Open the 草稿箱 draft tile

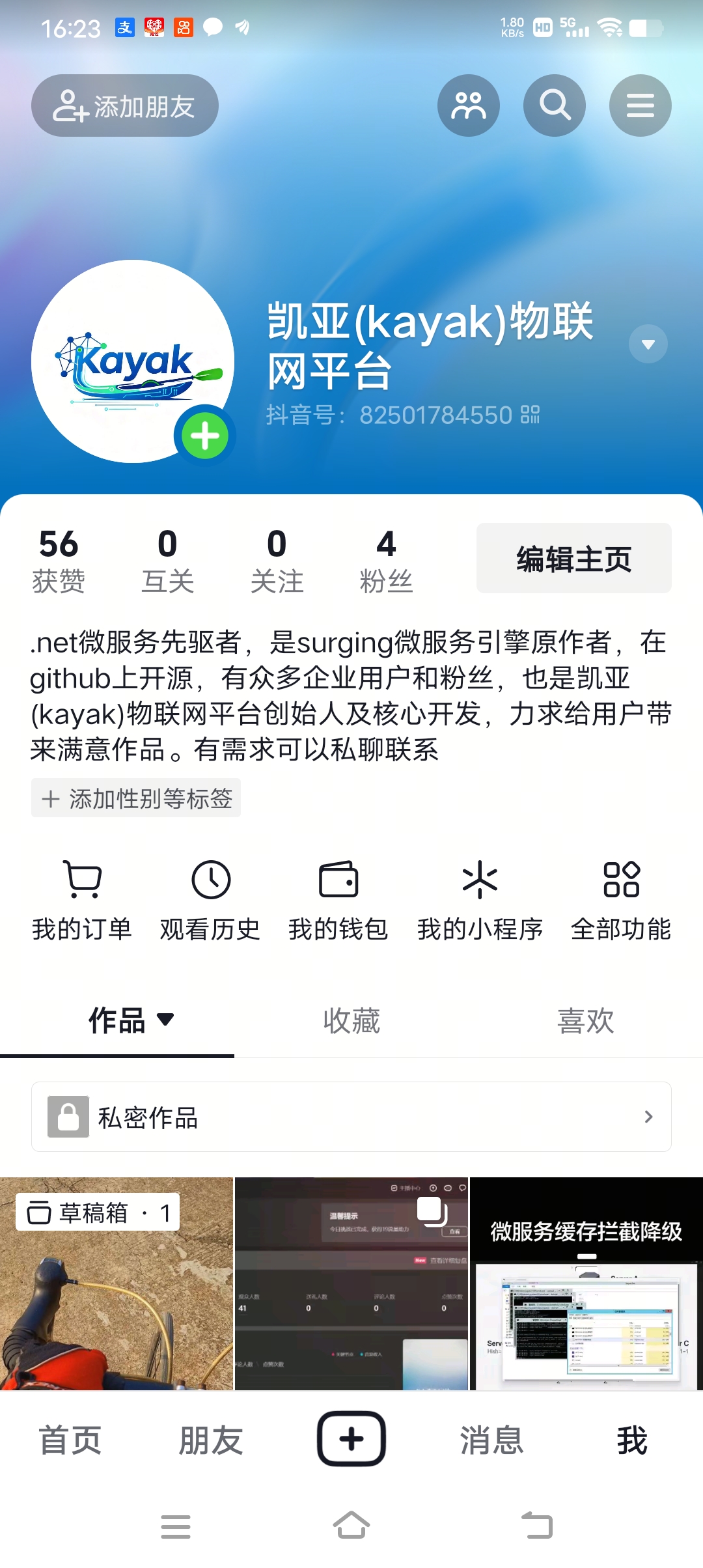tap(117, 1283)
